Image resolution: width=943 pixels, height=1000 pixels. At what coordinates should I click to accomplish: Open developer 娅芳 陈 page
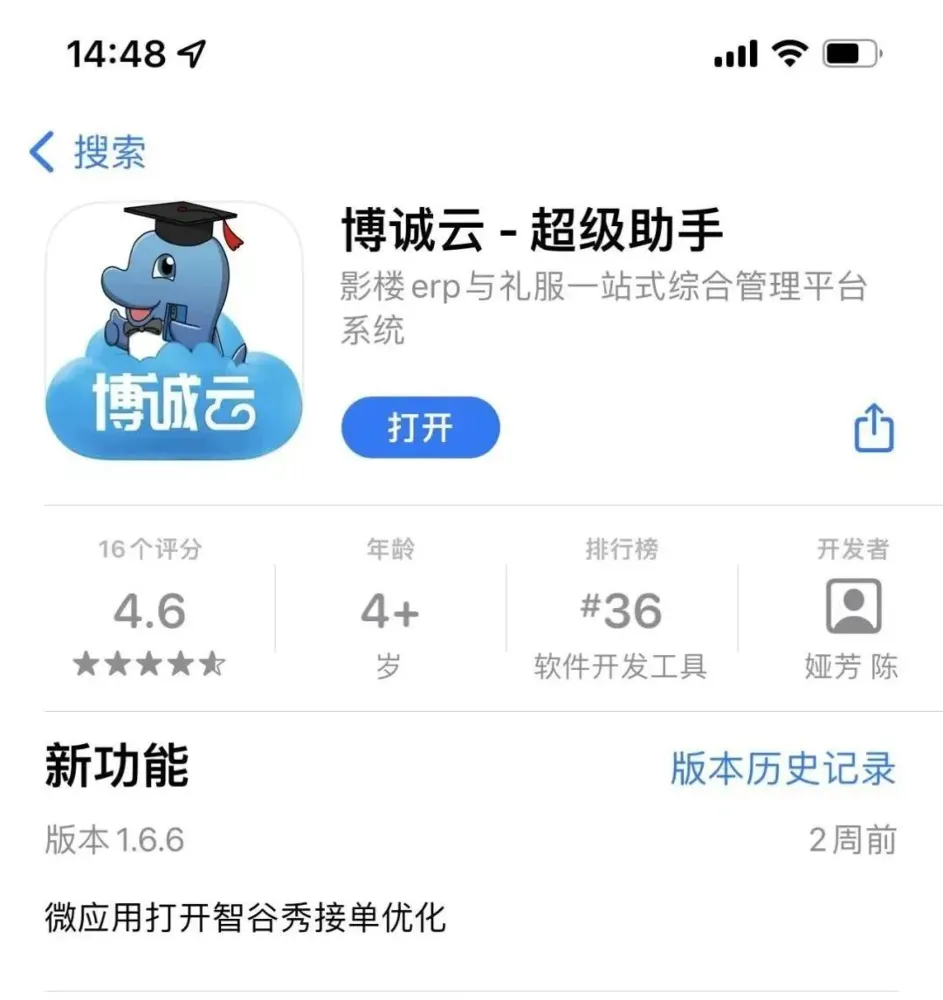852,609
